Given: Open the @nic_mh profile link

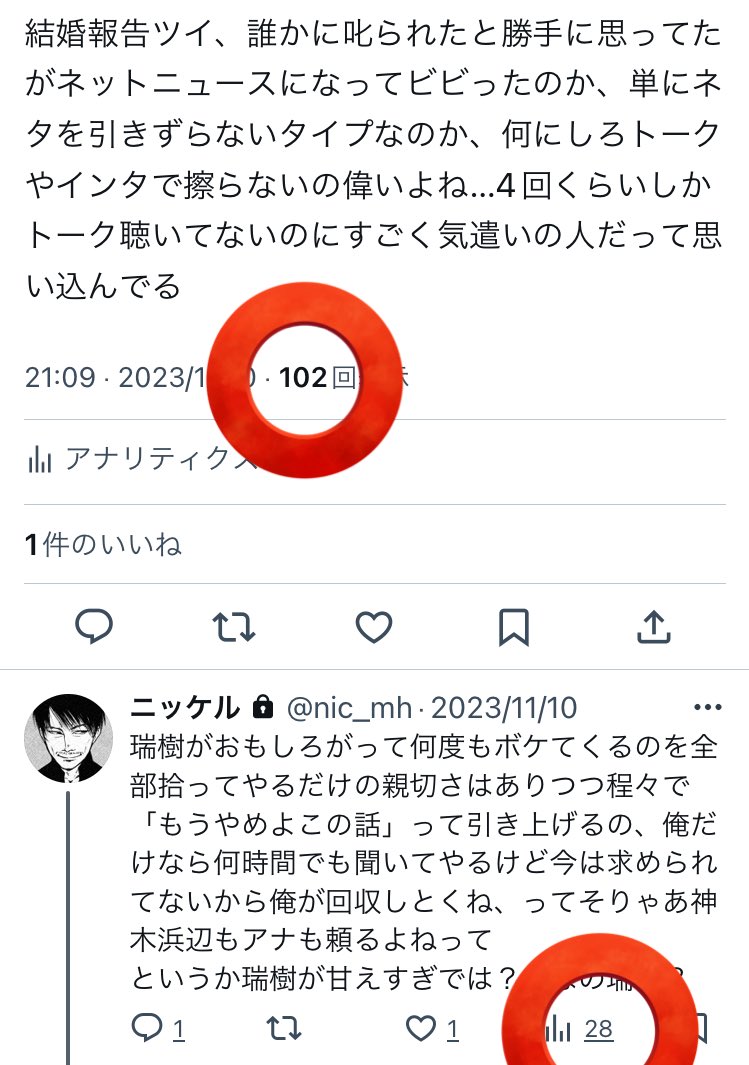Looking at the screenshot, I should coord(351,708).
